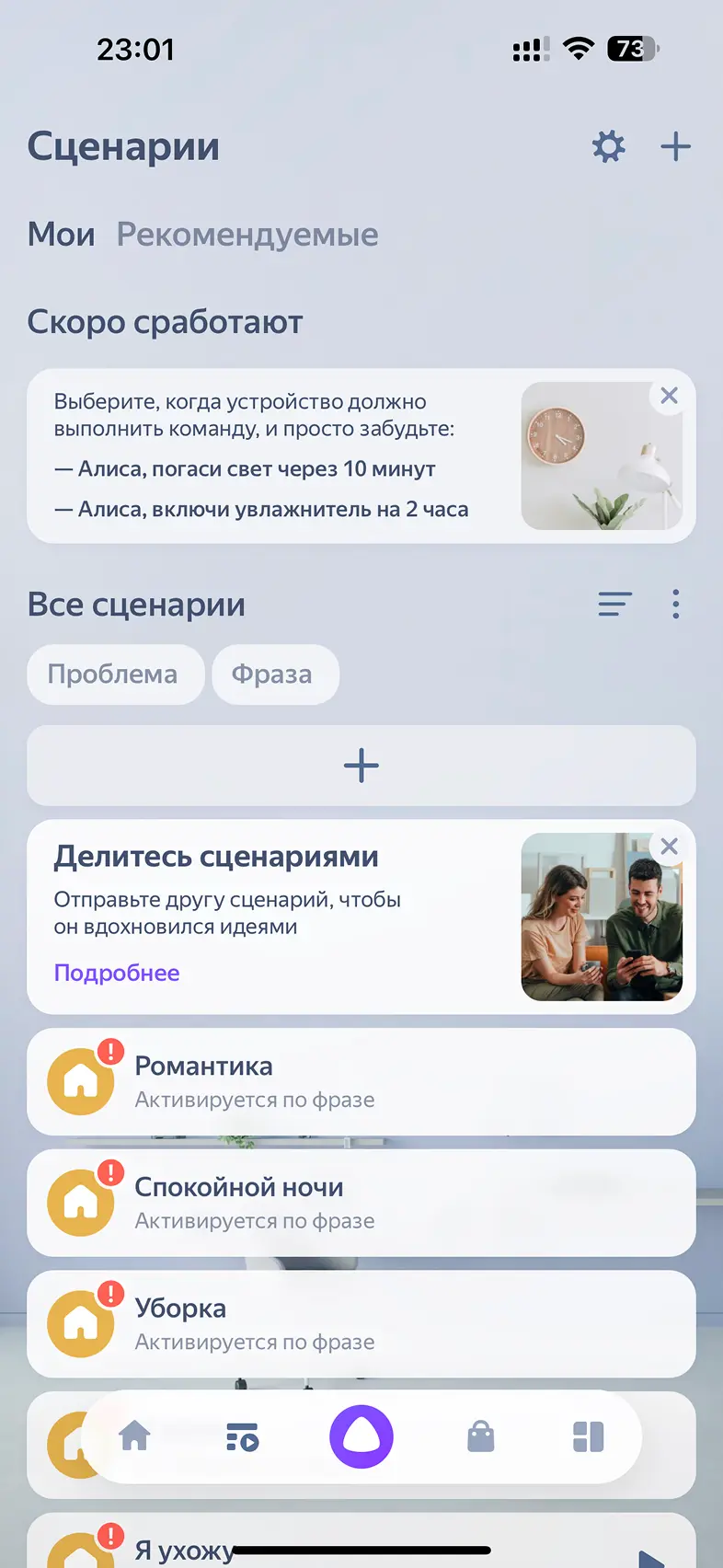The height and width of the screenshot is (1568, 723).
Task: Open the Спокойной ночи scenario
Action: [361, 1203]
